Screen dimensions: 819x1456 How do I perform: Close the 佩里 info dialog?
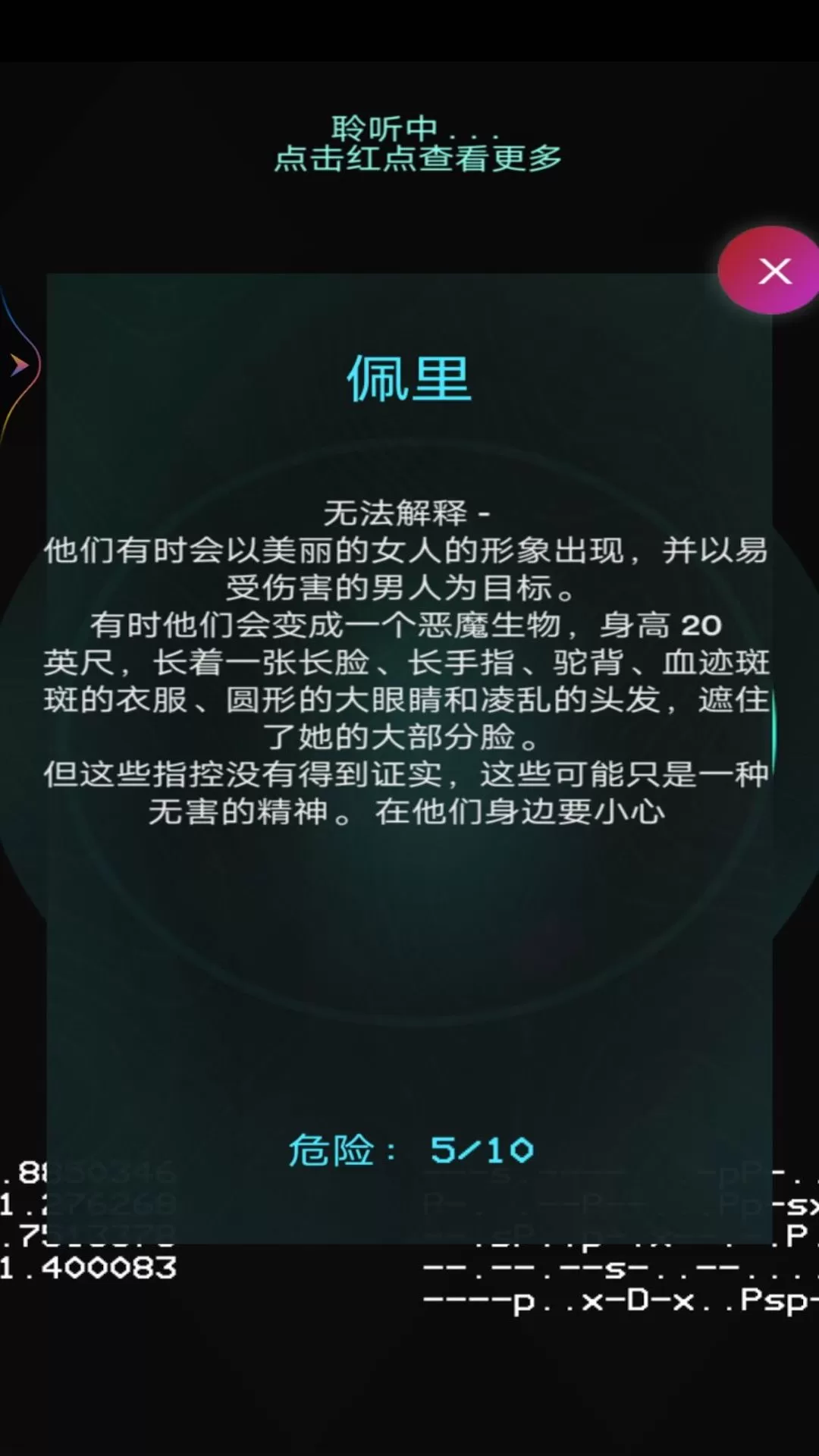[x=773, y=271]
